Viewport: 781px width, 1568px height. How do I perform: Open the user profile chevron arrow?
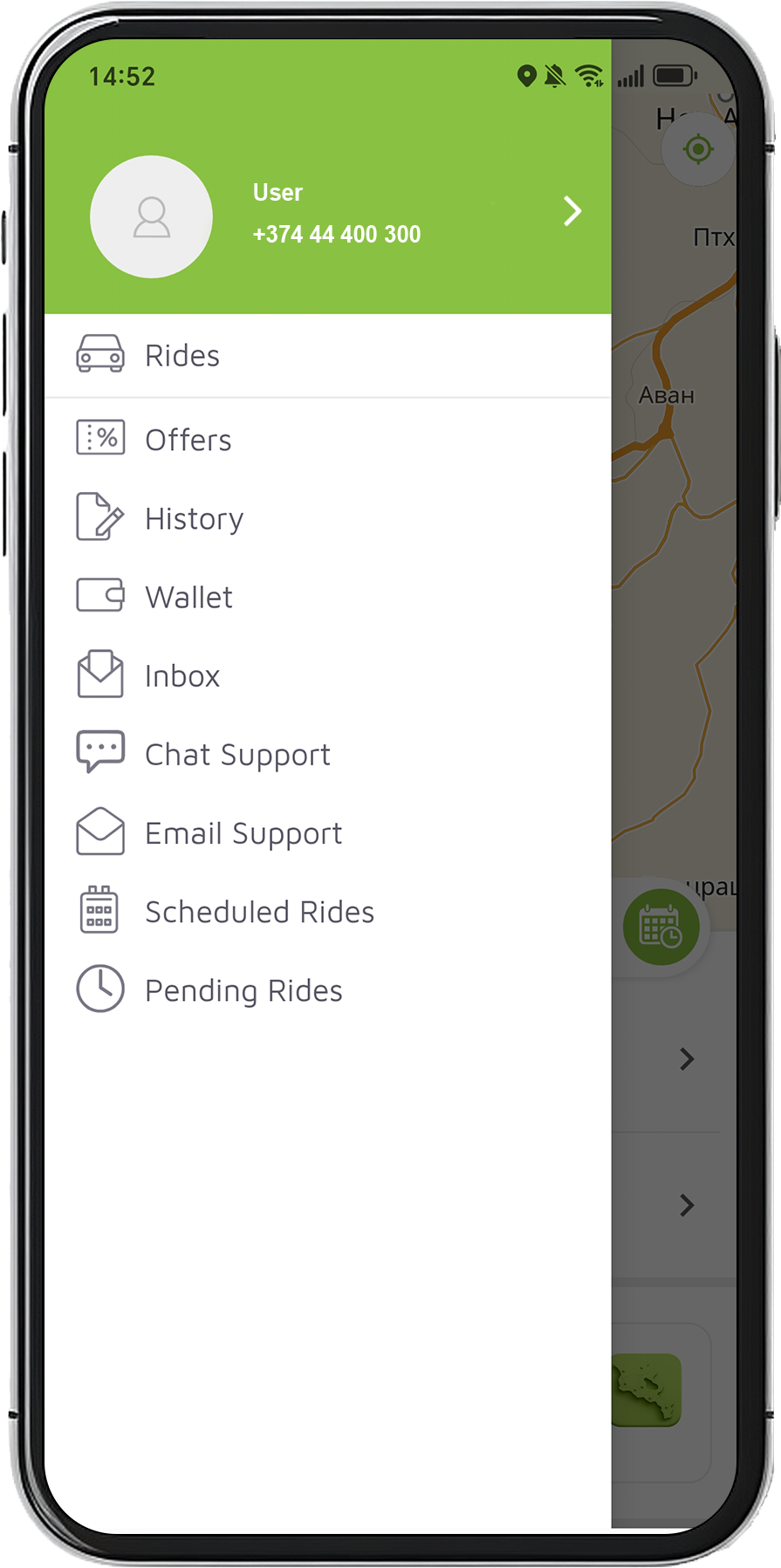point(572,211)
